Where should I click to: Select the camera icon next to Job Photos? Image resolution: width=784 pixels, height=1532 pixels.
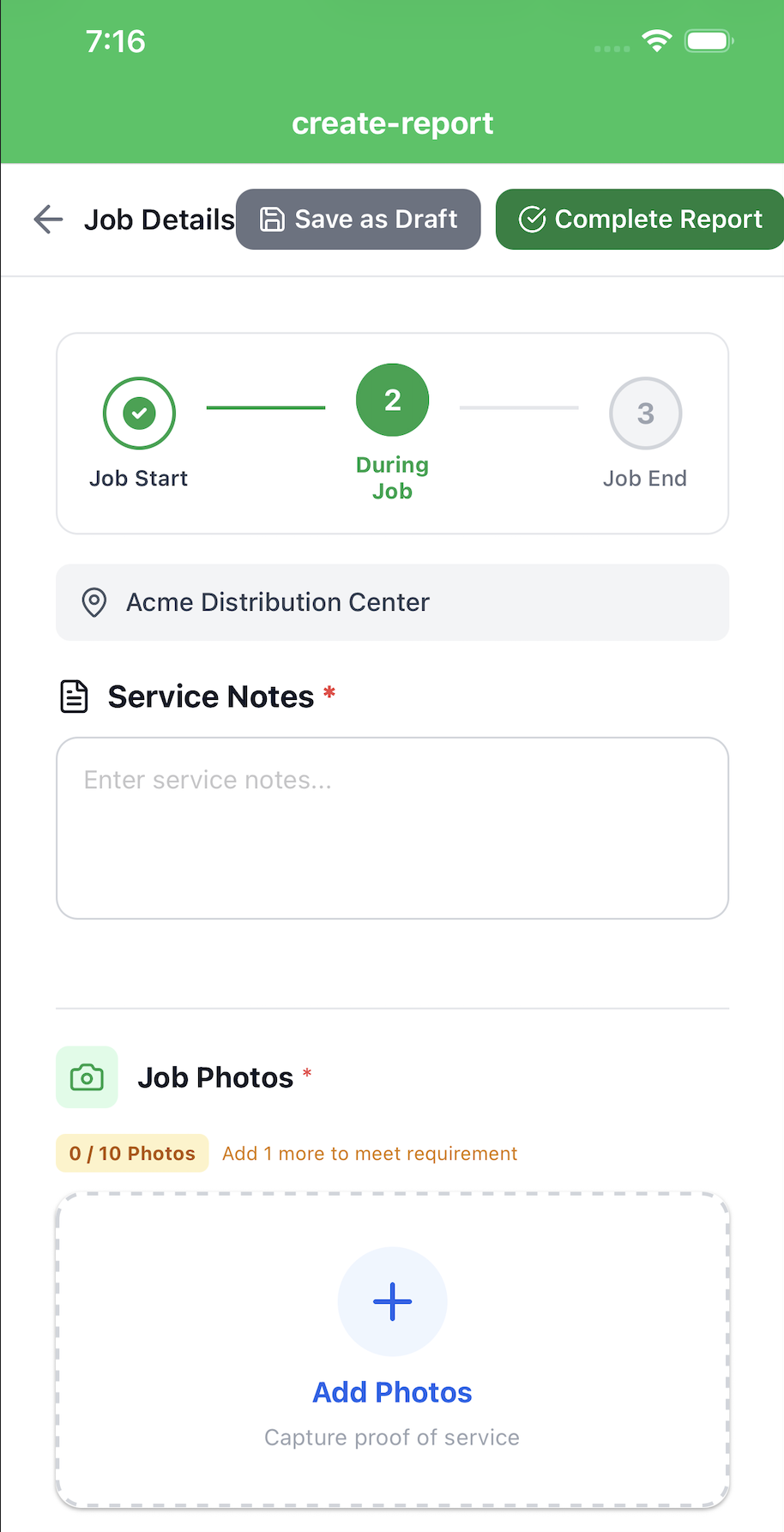click(87, 1077)
